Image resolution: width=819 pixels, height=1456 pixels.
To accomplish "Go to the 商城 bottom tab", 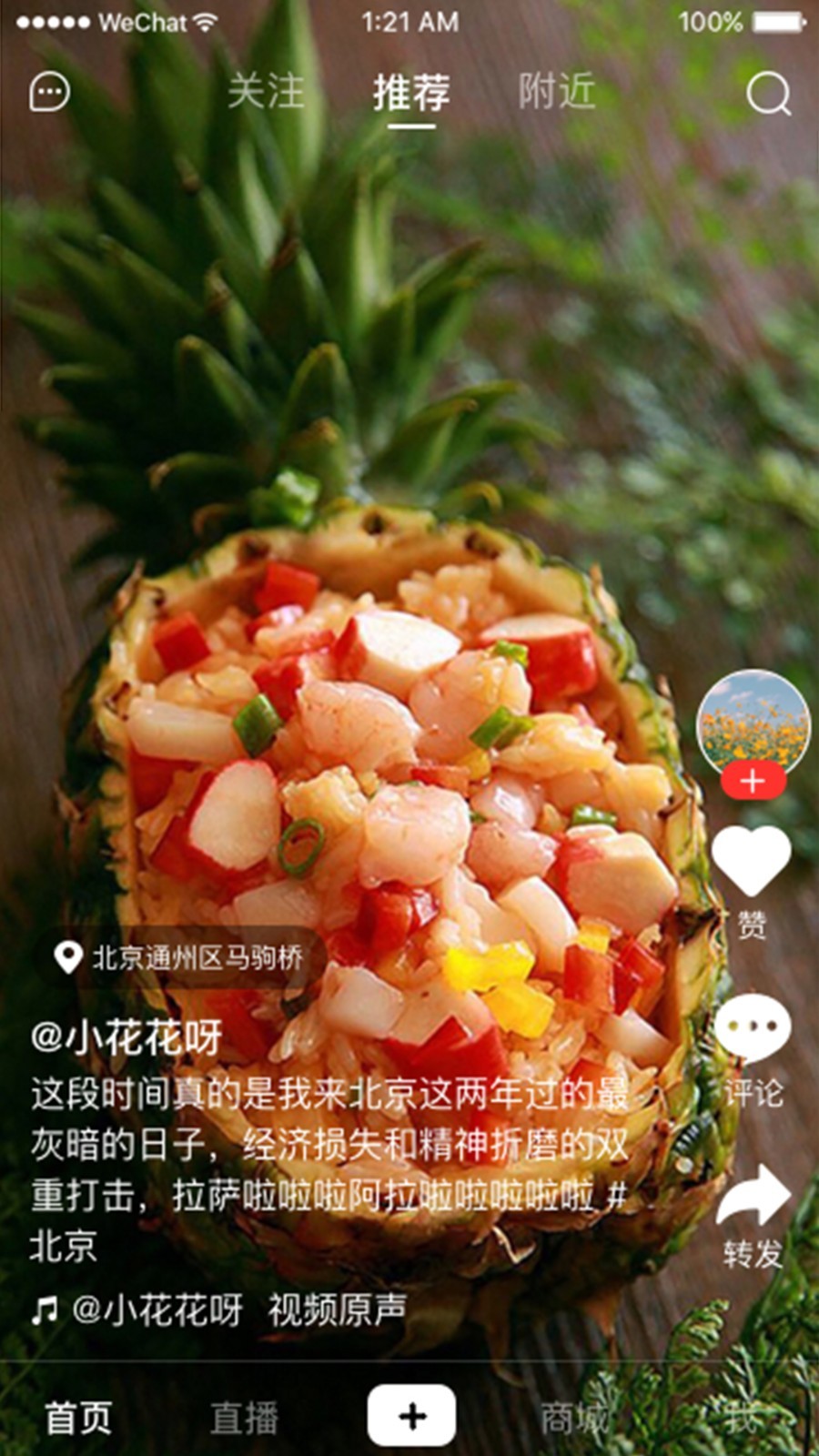I will [574, 1418].
